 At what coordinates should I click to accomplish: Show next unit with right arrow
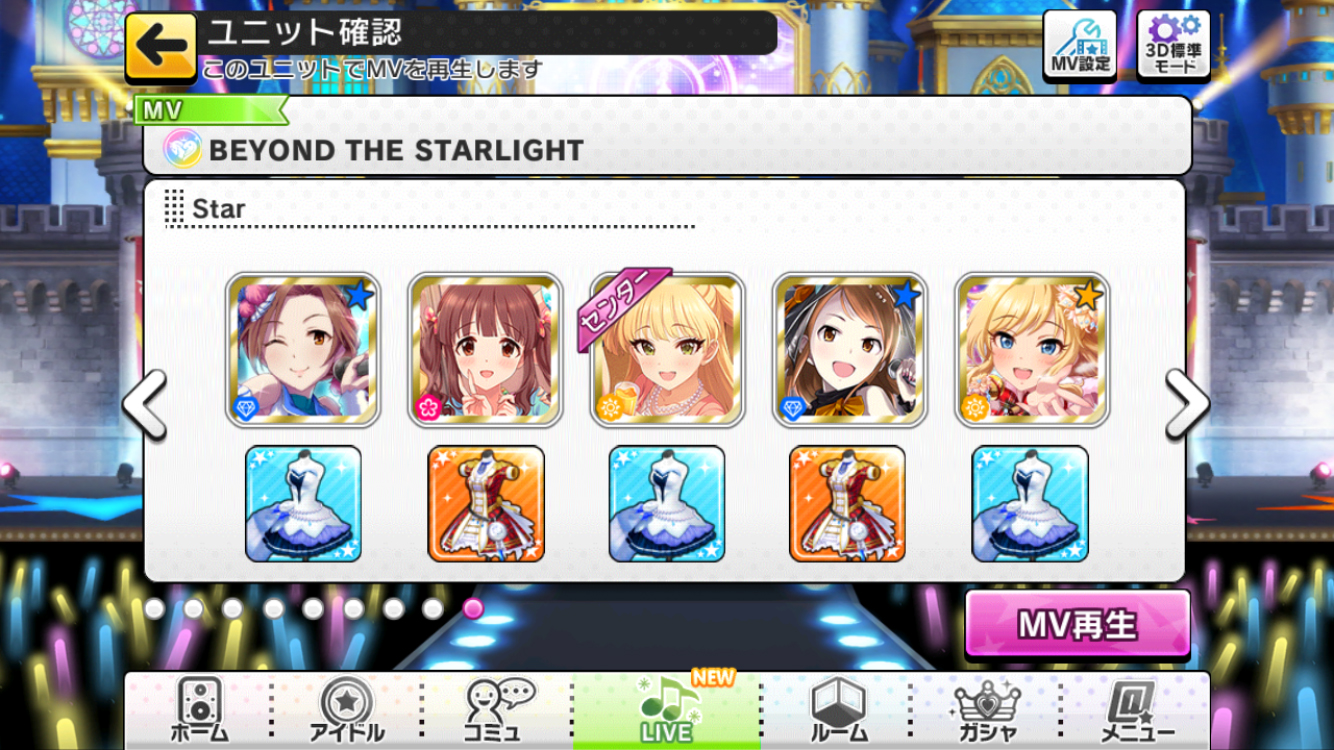point(1187,406)
